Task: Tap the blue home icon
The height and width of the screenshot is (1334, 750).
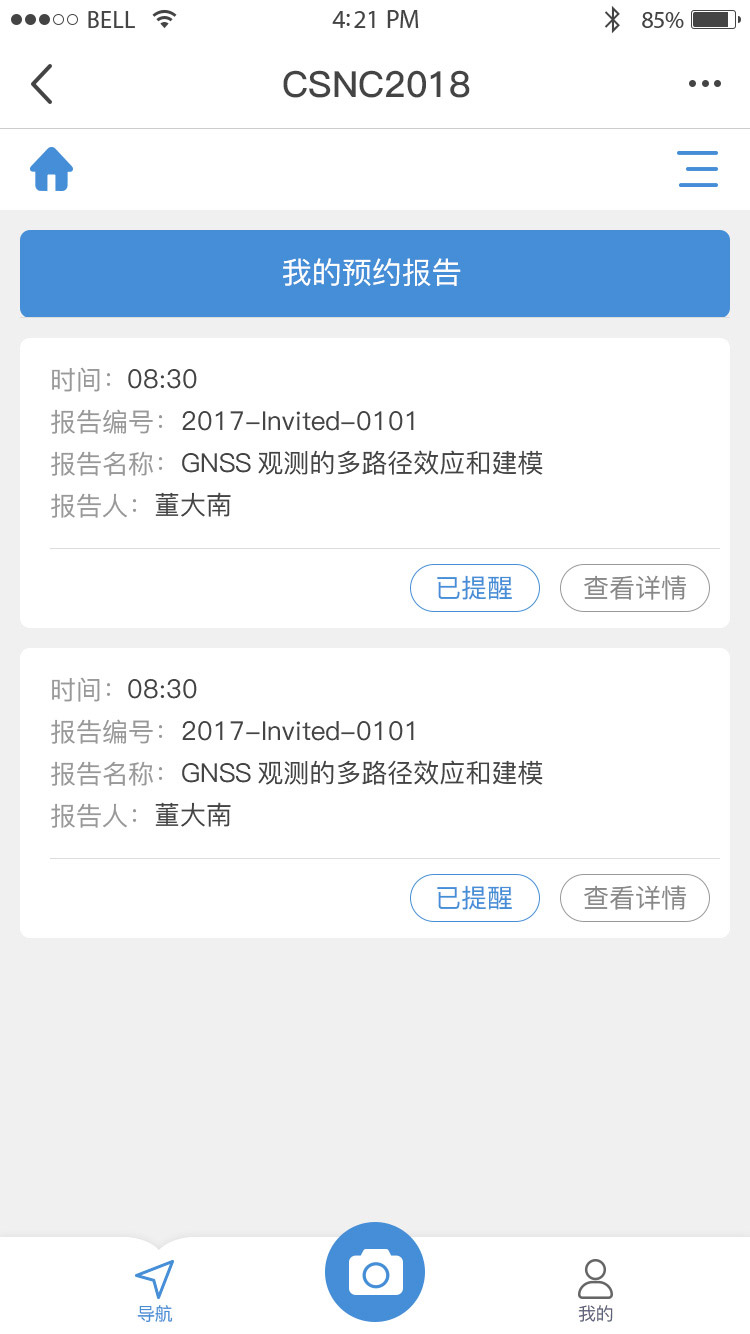Action: 52,169
